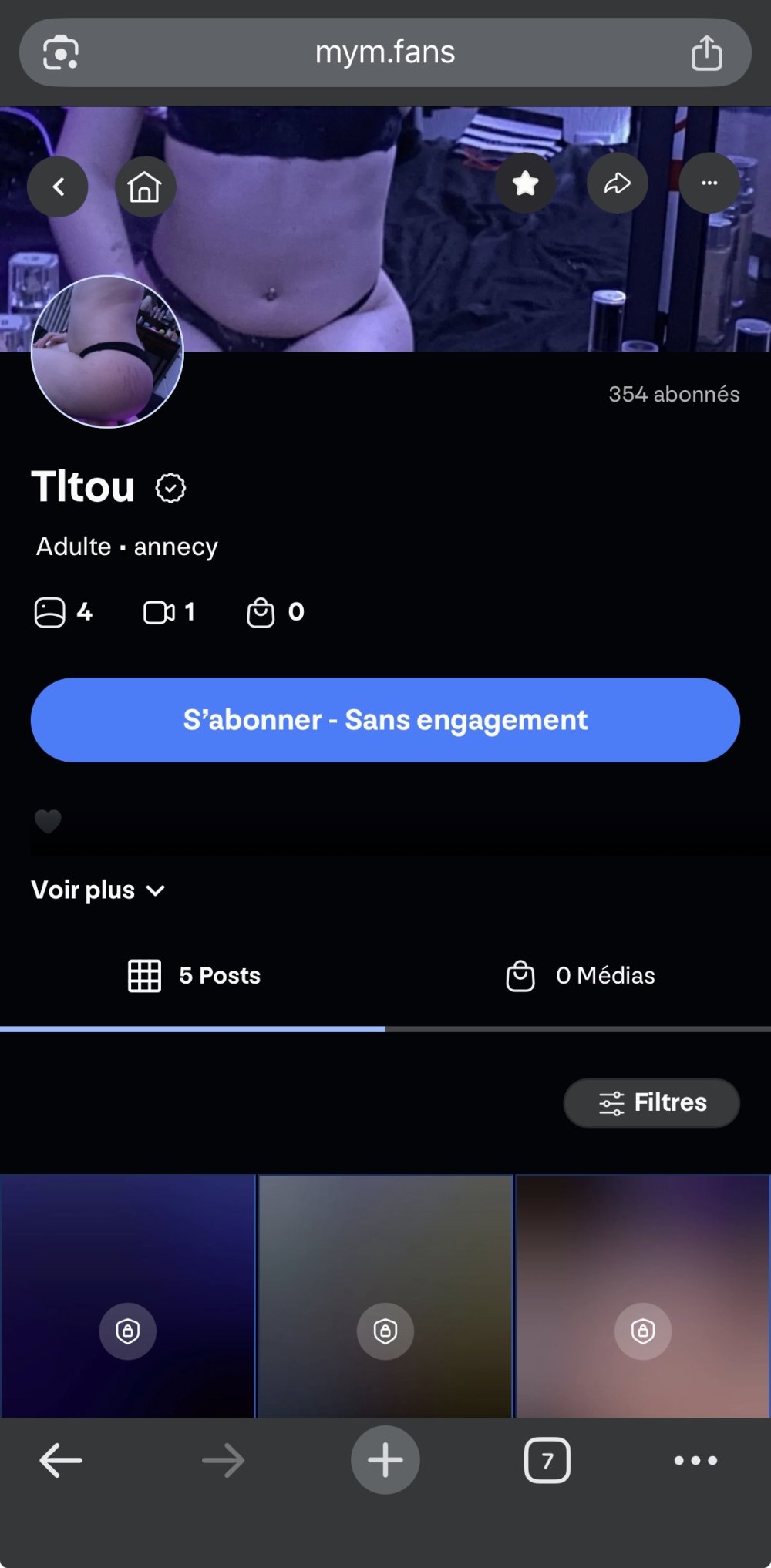Tap S'abonner - Sans engagement button

385,720
